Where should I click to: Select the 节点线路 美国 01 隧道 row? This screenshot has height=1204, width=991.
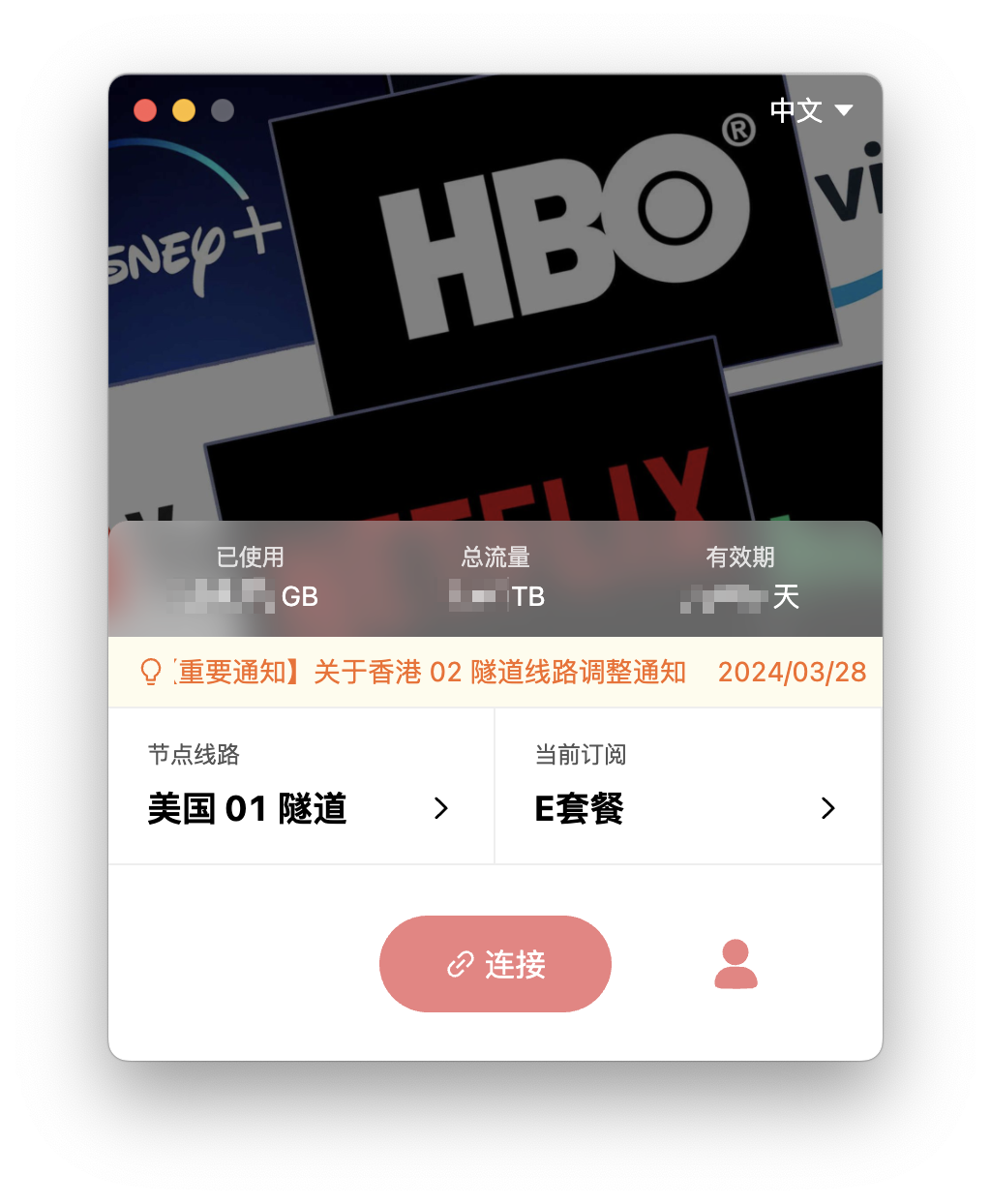pyautogui.click(x=300, y=787)
